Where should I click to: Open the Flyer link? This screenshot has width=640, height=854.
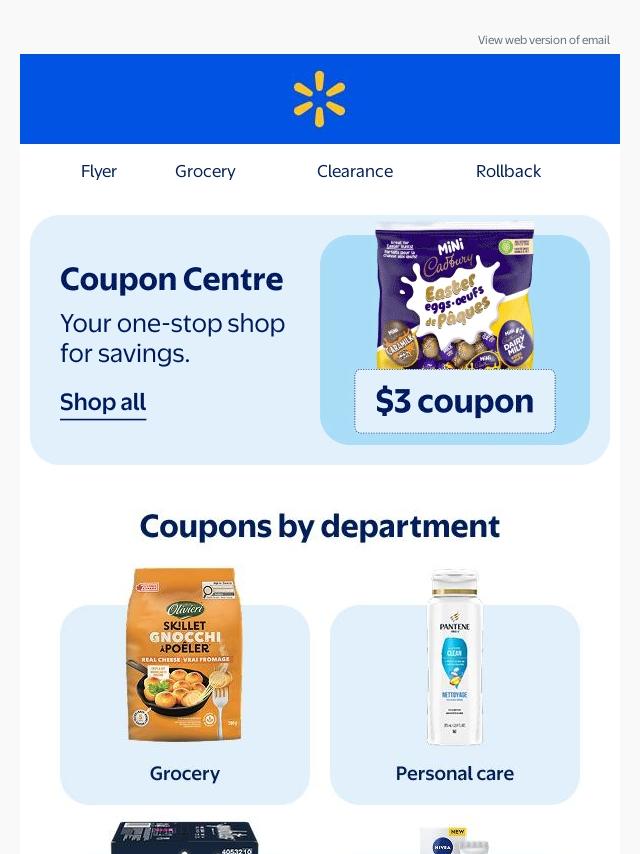99,171
